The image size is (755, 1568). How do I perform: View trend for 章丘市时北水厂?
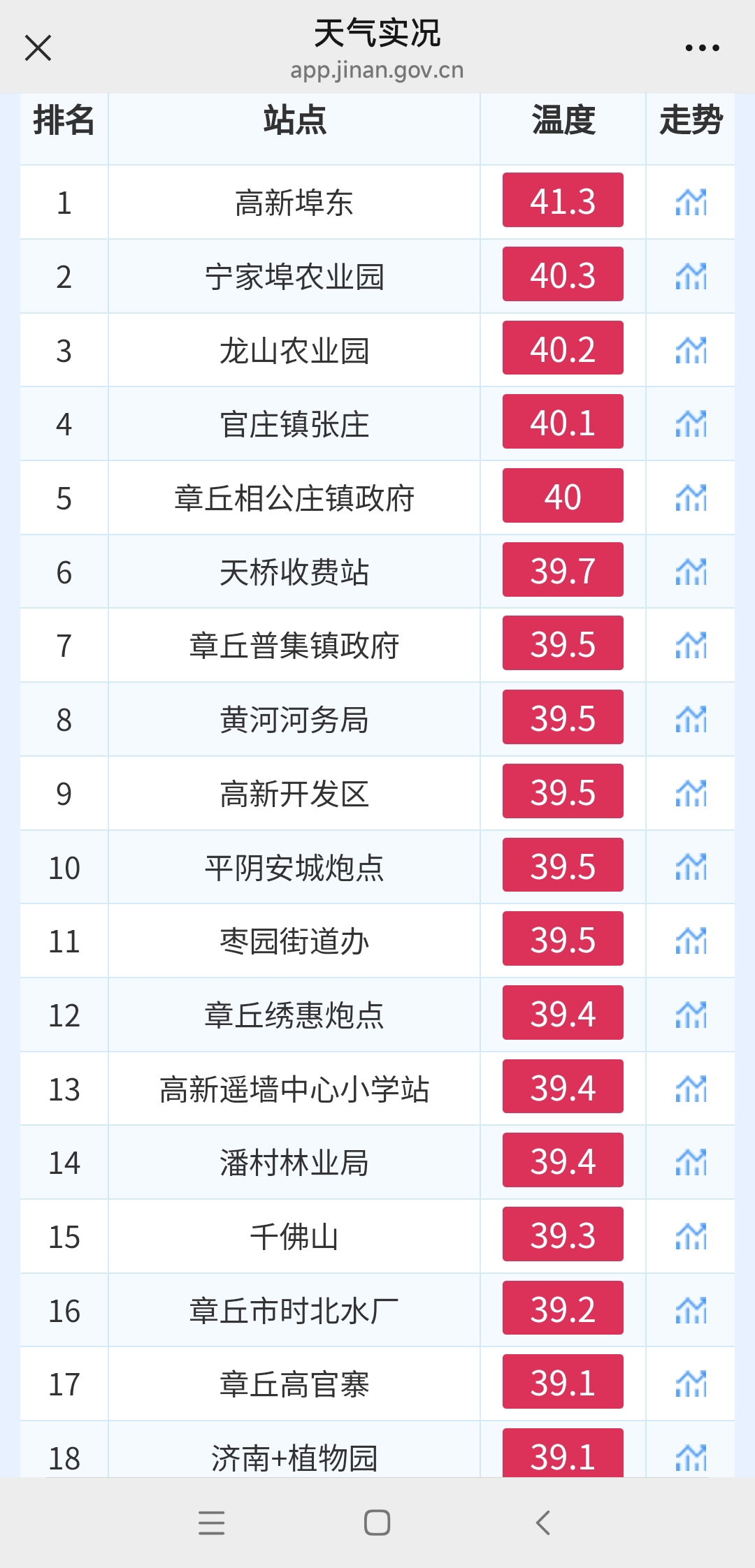pos(691,1310)
